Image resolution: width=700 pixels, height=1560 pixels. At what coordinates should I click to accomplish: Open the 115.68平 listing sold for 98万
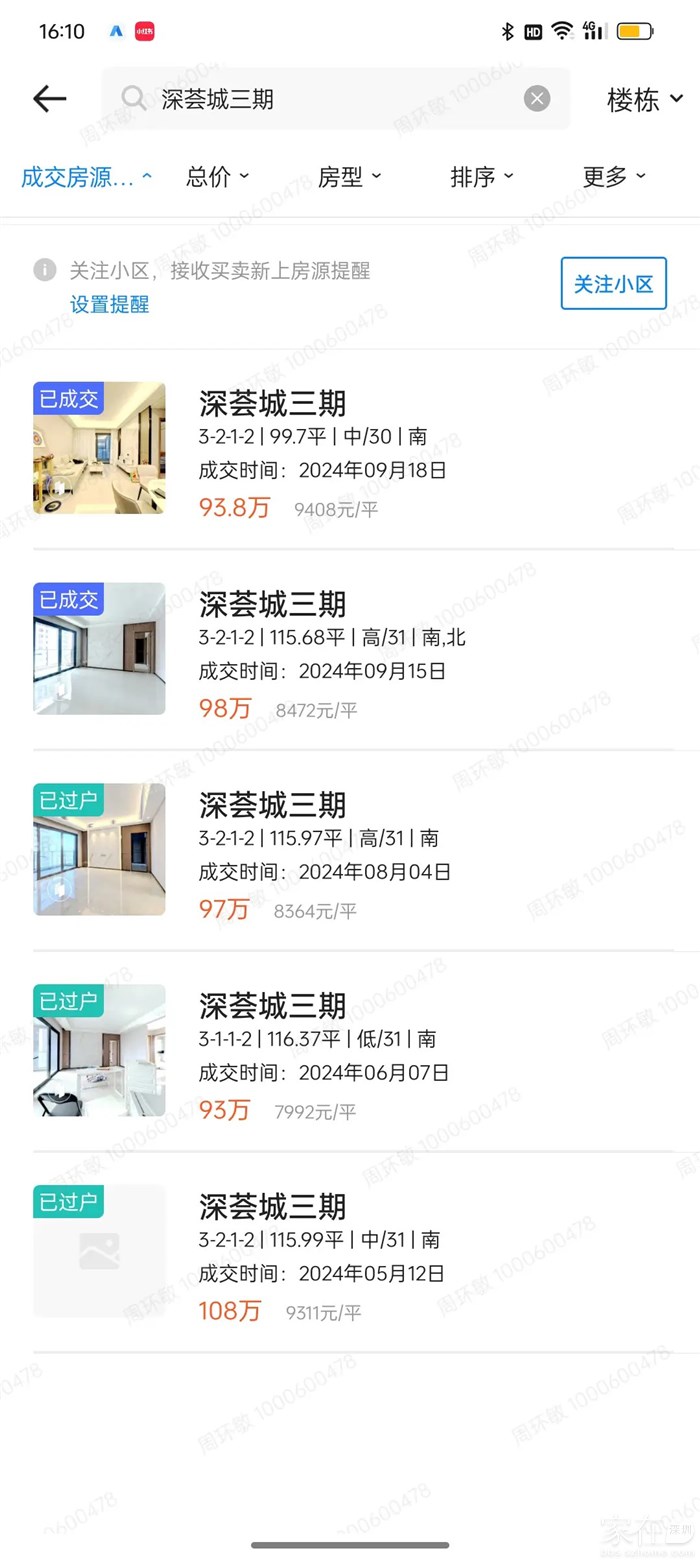[x=350, y=649]
